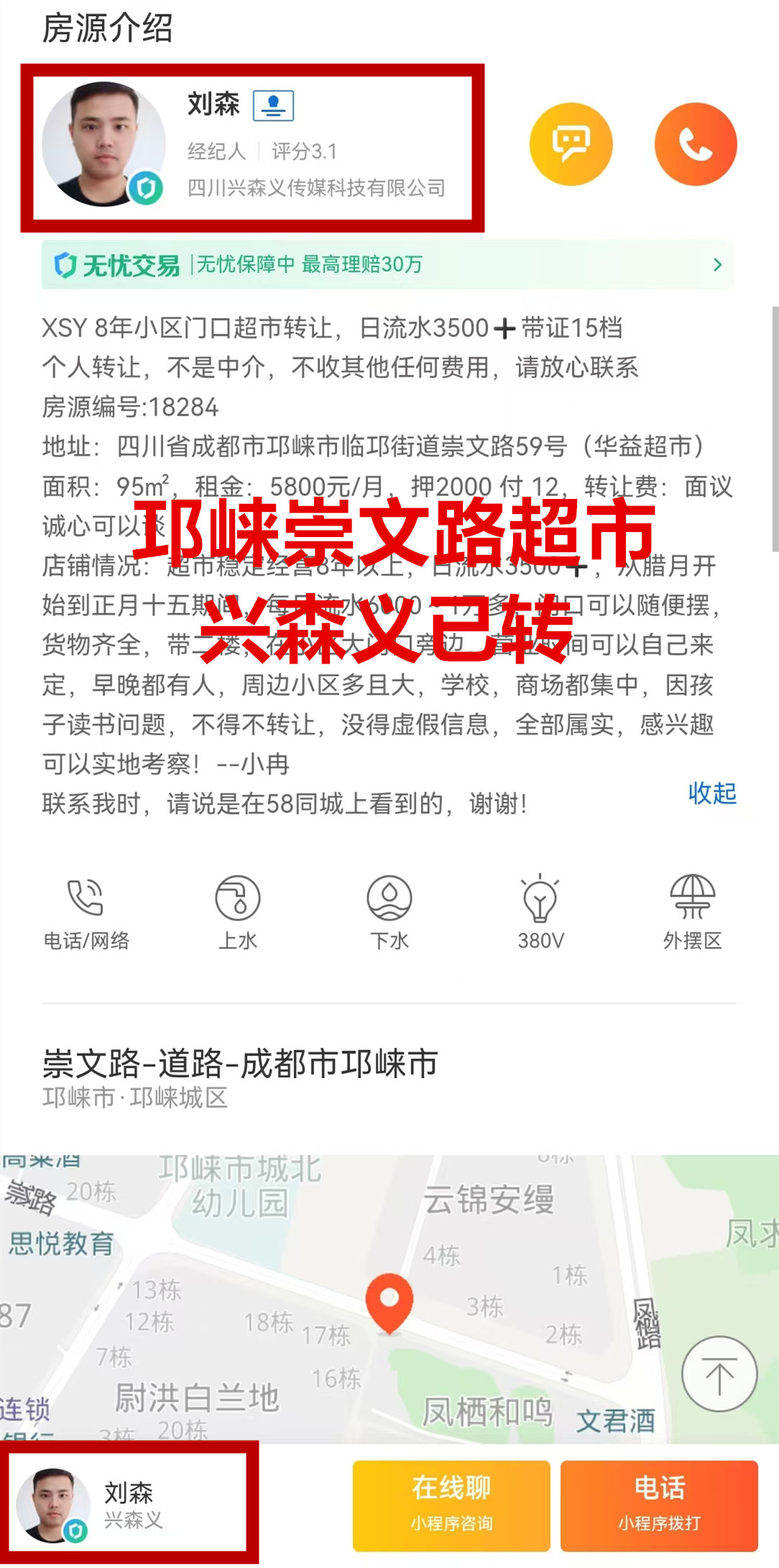Screen dimensions: 779x1568
Task: Call the agent via the orange phone icon
Action: 695,145
